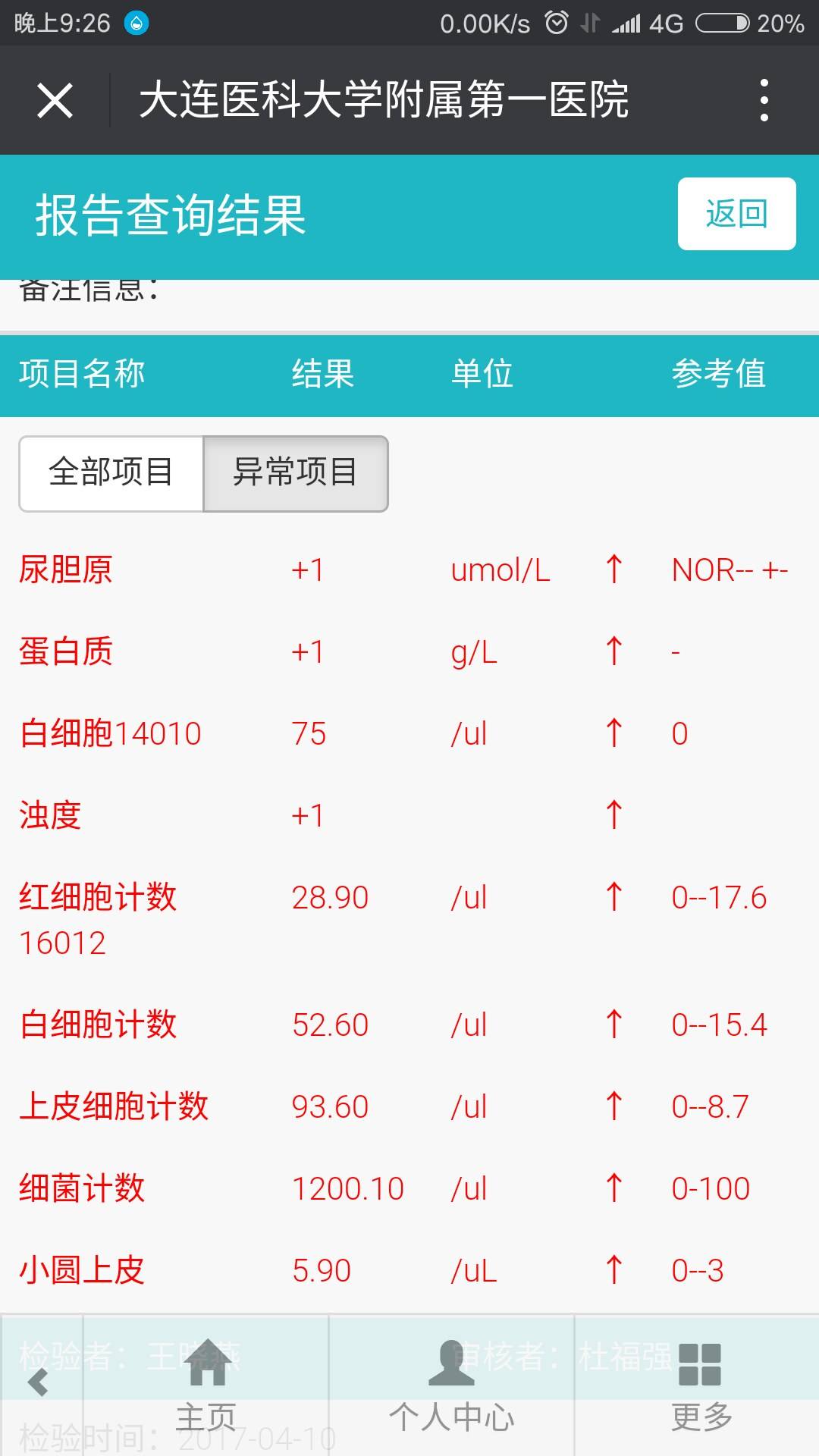Tap the 返回 button
819x1456 pixels.
tap(736, 214)
